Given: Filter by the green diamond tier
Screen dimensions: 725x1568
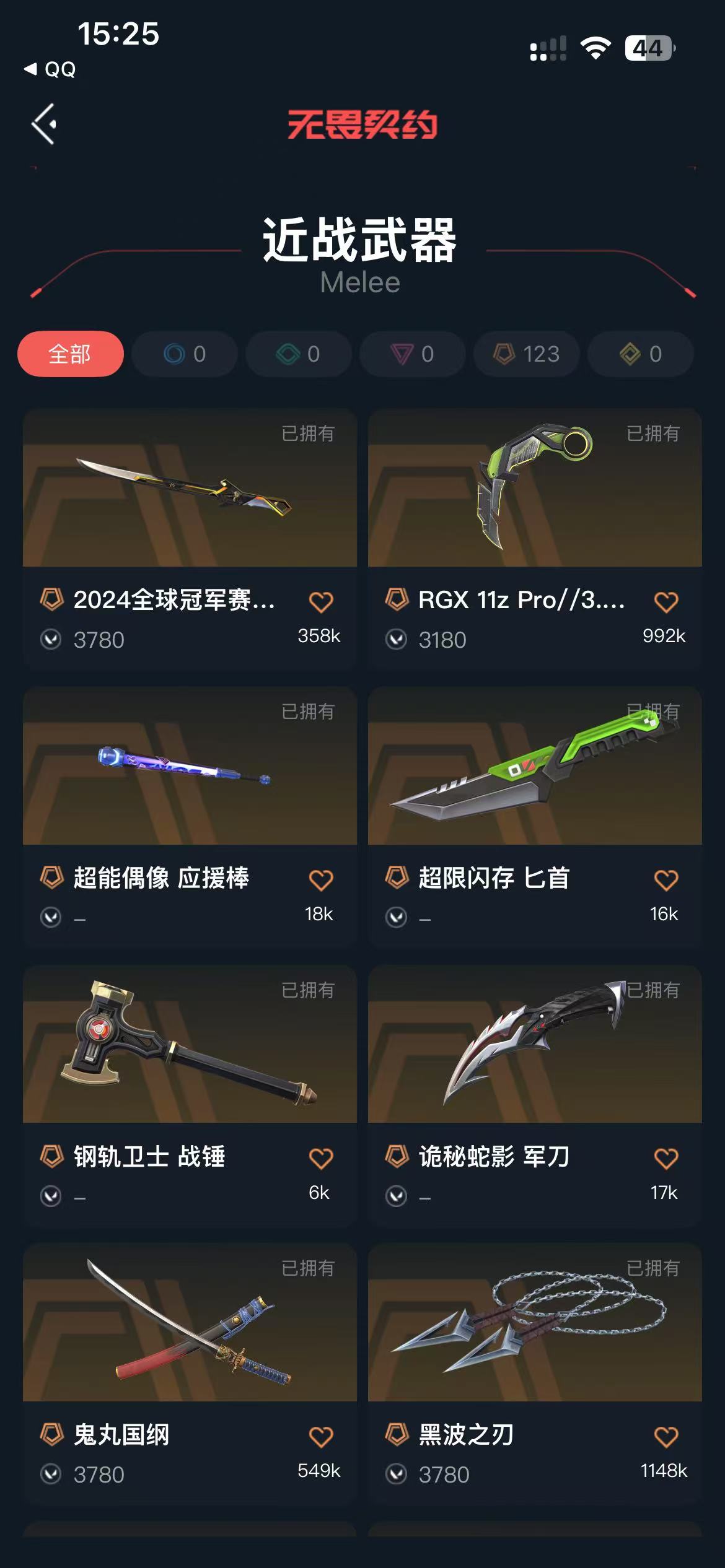Looking at the screenshot, I should point(298,354).
